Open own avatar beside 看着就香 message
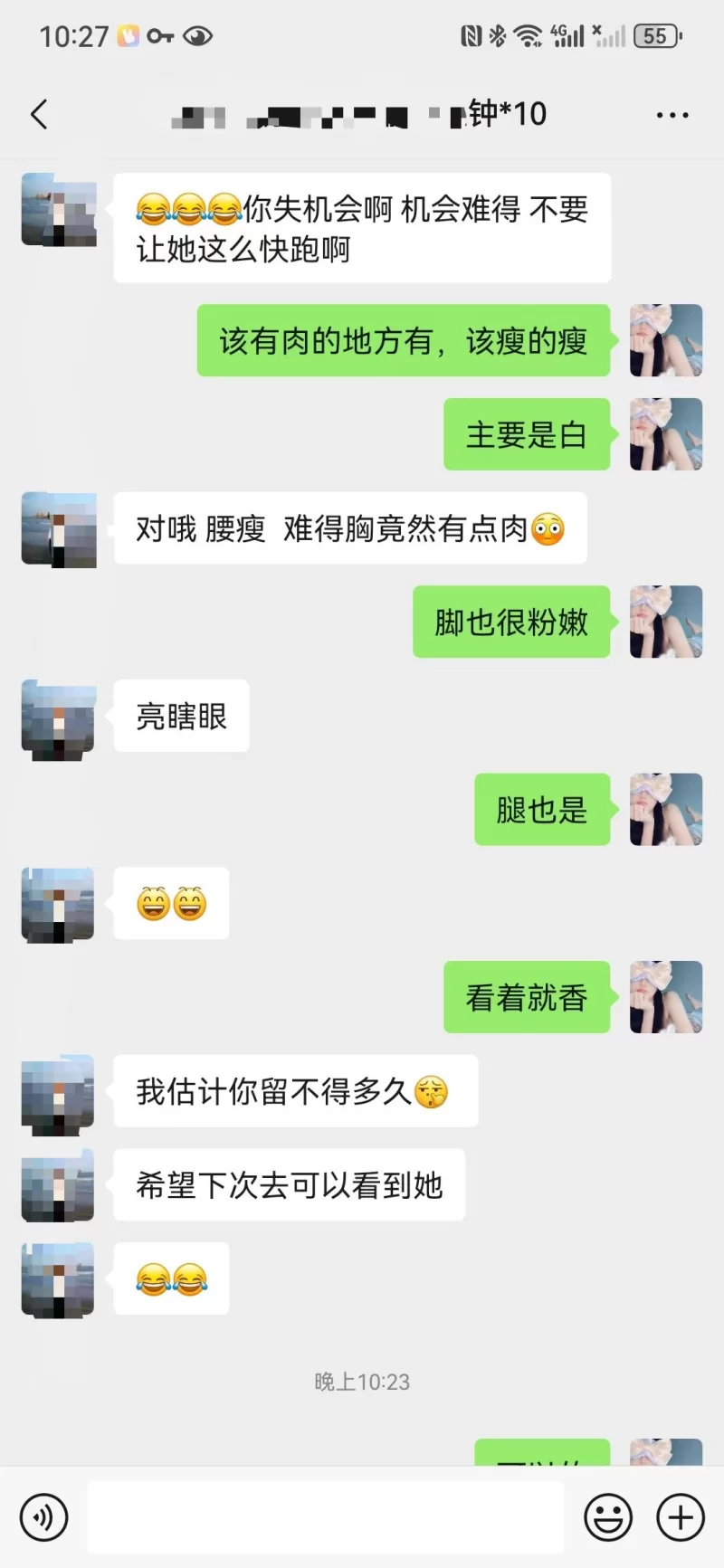 [666, 997]
